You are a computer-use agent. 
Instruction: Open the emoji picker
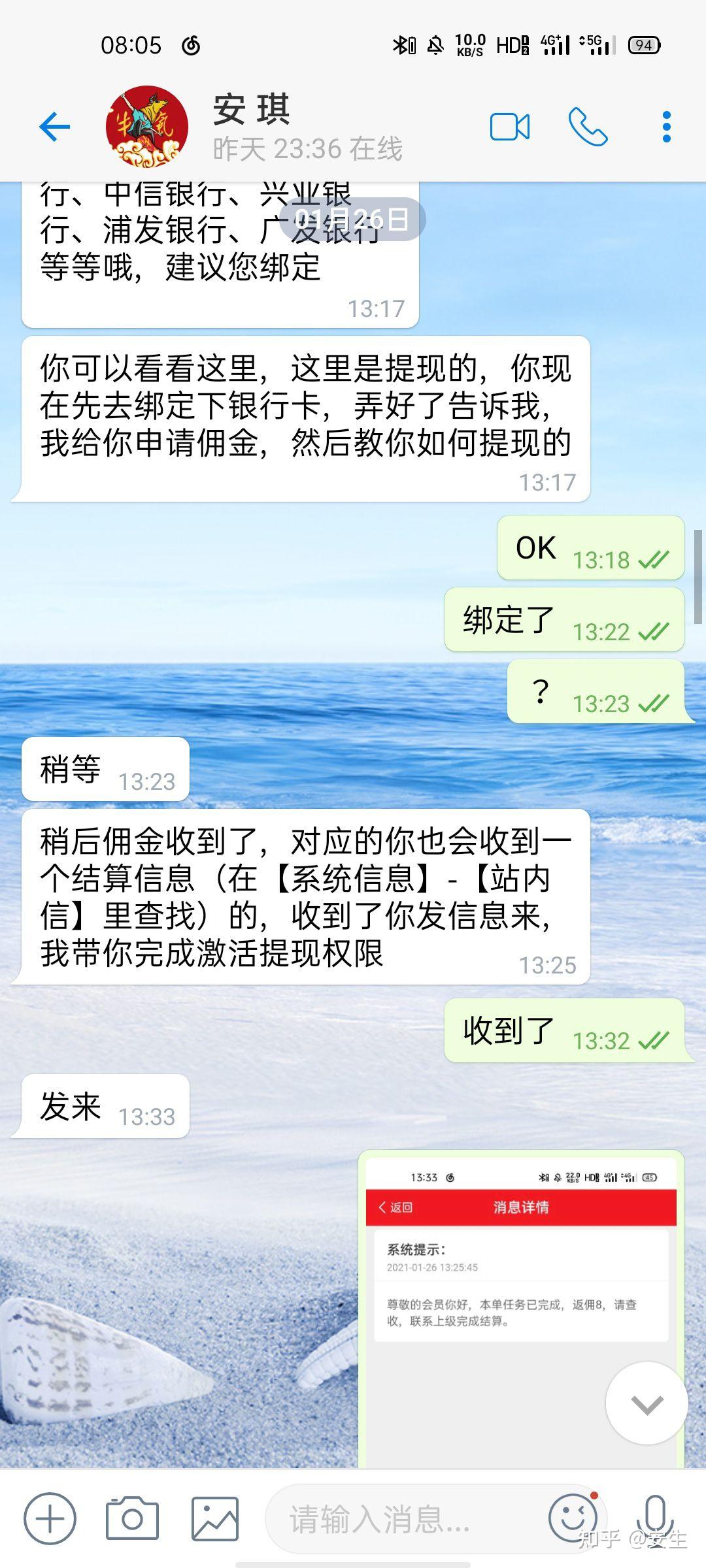click(572, 1518)
